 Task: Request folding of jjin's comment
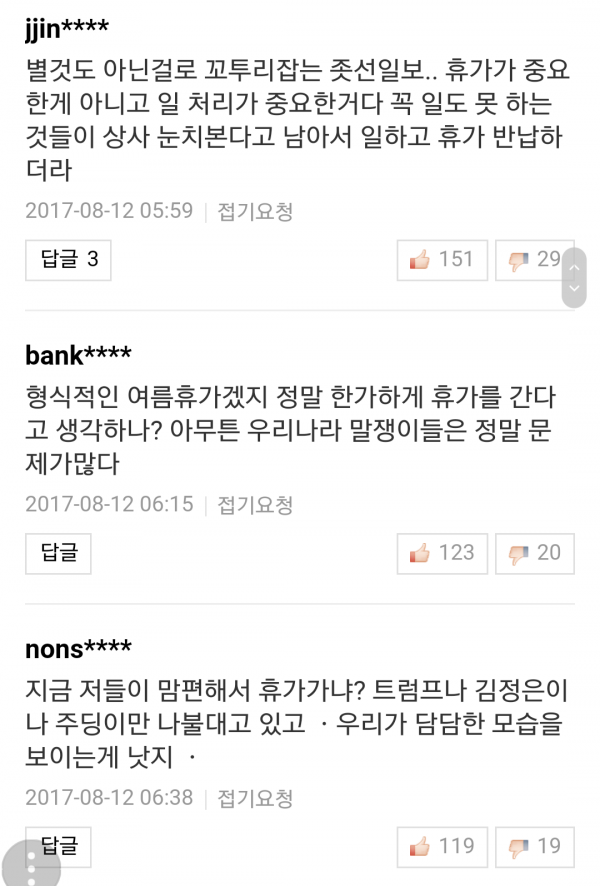click(255, 211)
